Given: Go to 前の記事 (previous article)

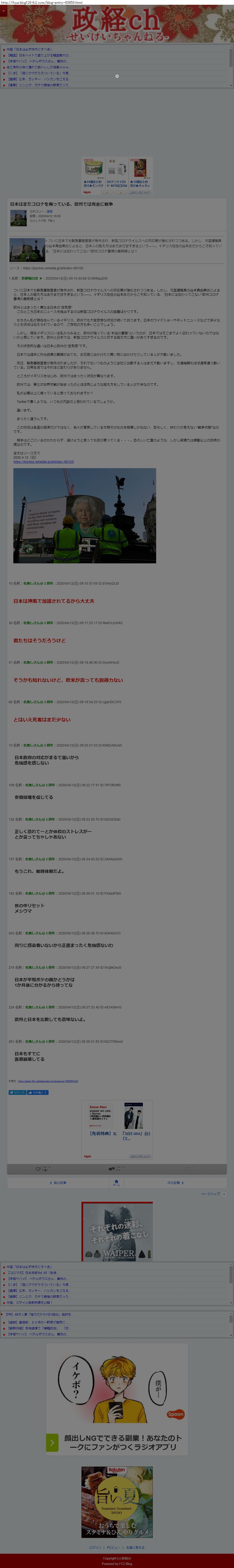Looking at the screenshot, I should (58, 1183).
